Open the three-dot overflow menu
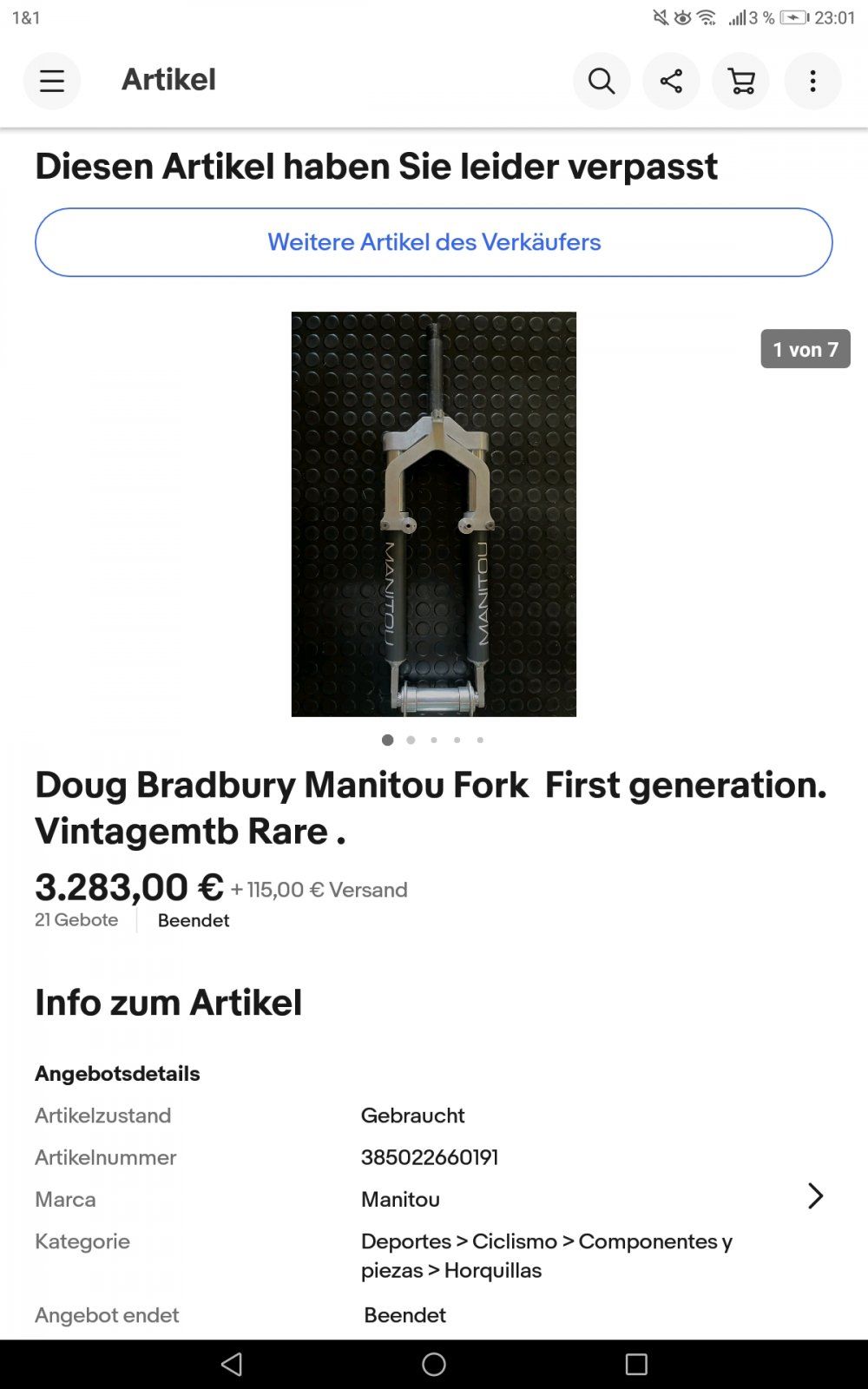 (812, 82)
